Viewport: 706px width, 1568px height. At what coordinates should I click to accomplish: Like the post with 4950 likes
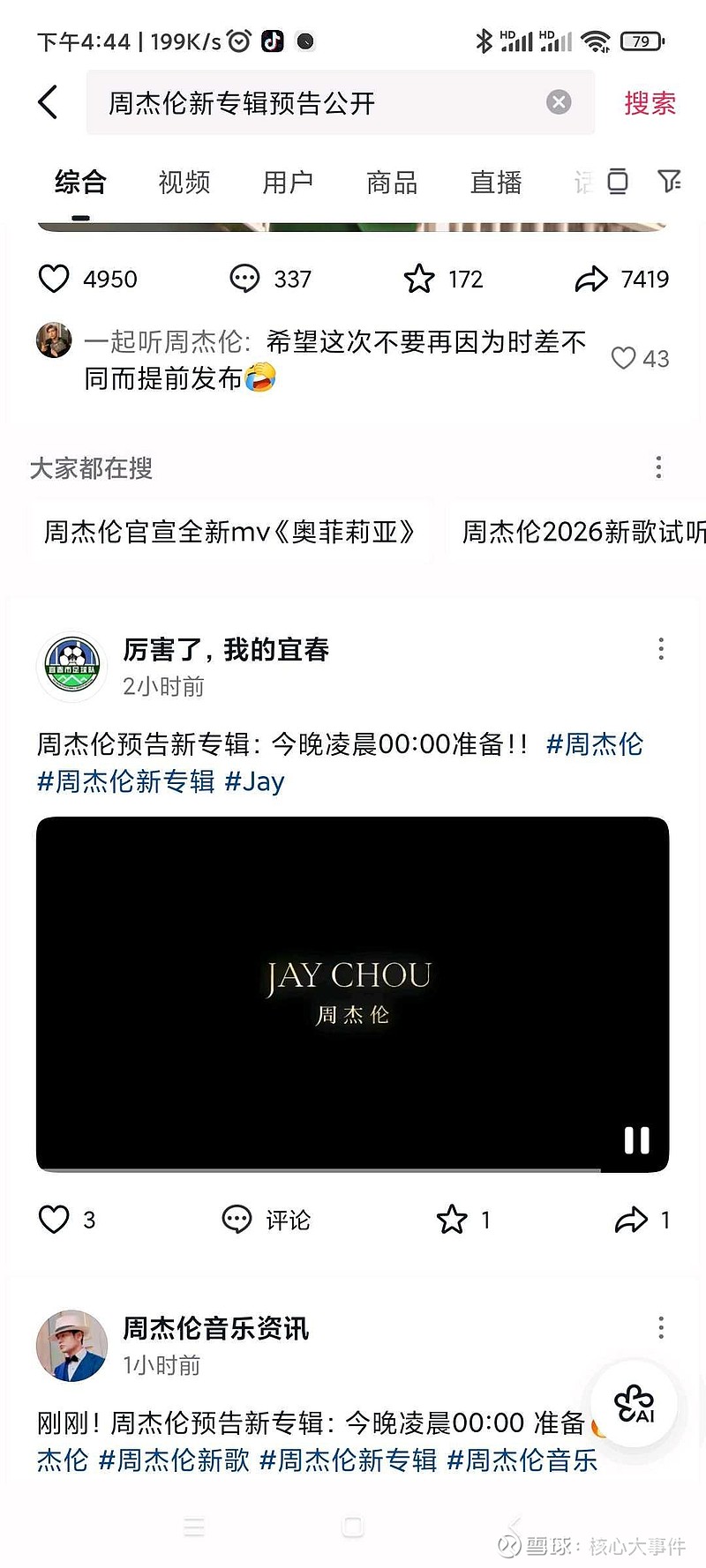click(54, 279)
